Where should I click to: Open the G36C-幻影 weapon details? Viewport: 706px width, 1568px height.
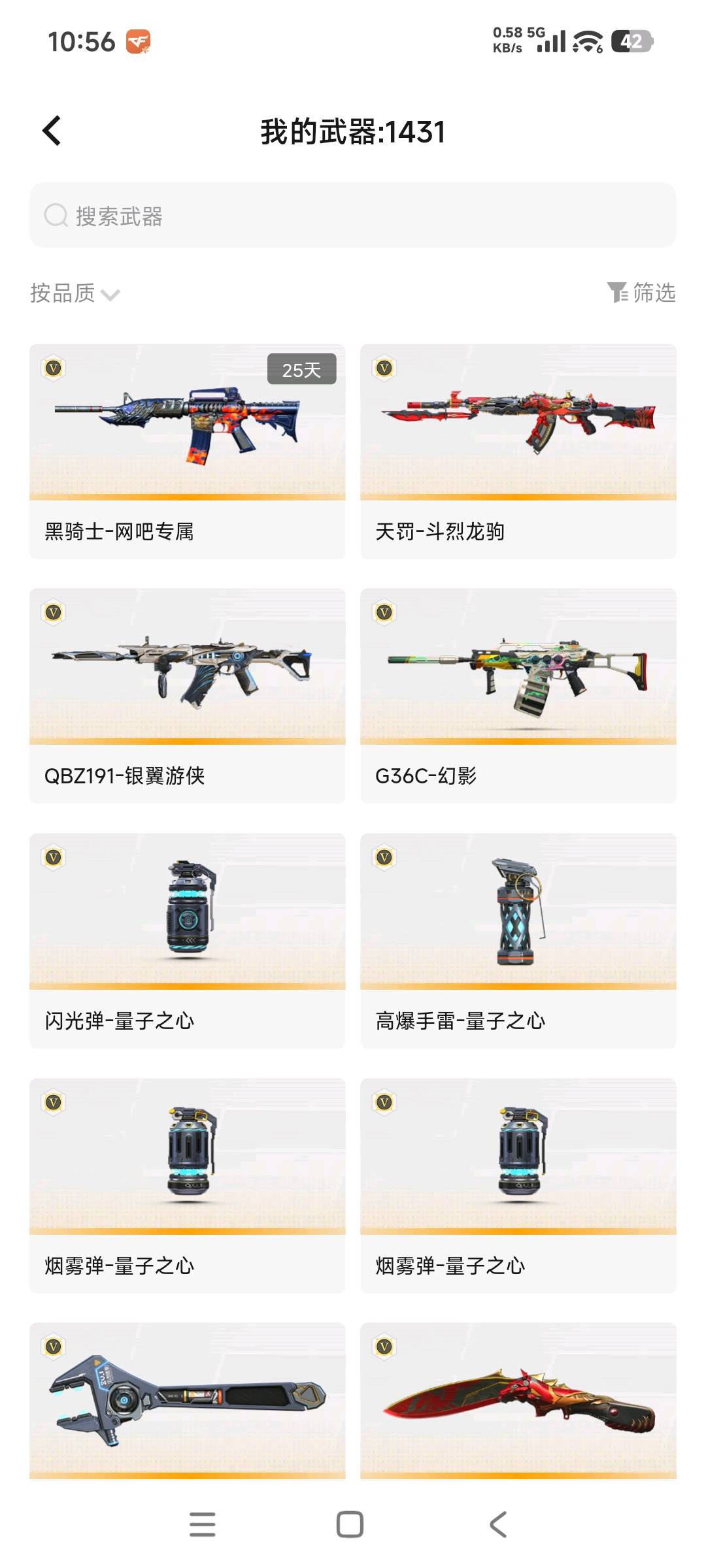click(518, 695)
